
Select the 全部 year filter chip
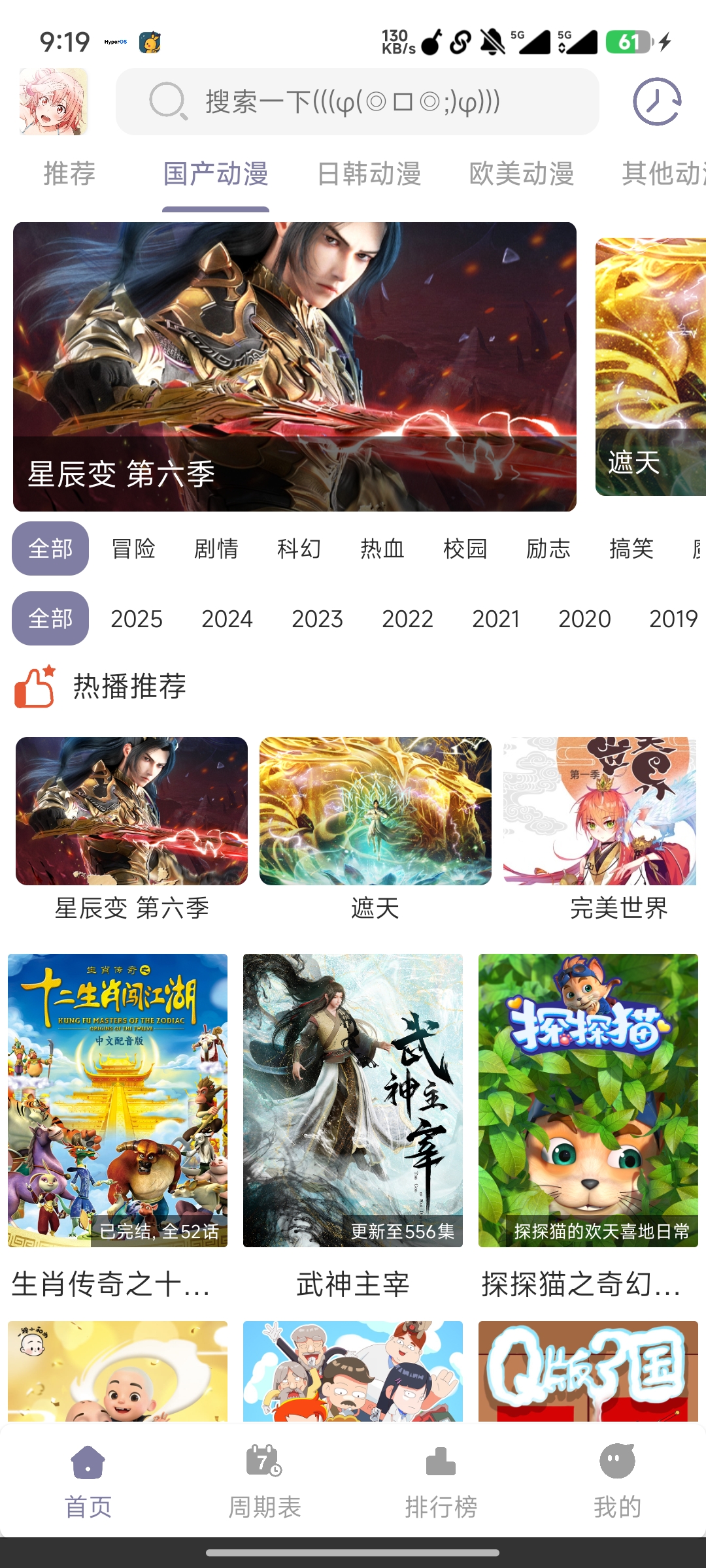click(x=50, y=618)
